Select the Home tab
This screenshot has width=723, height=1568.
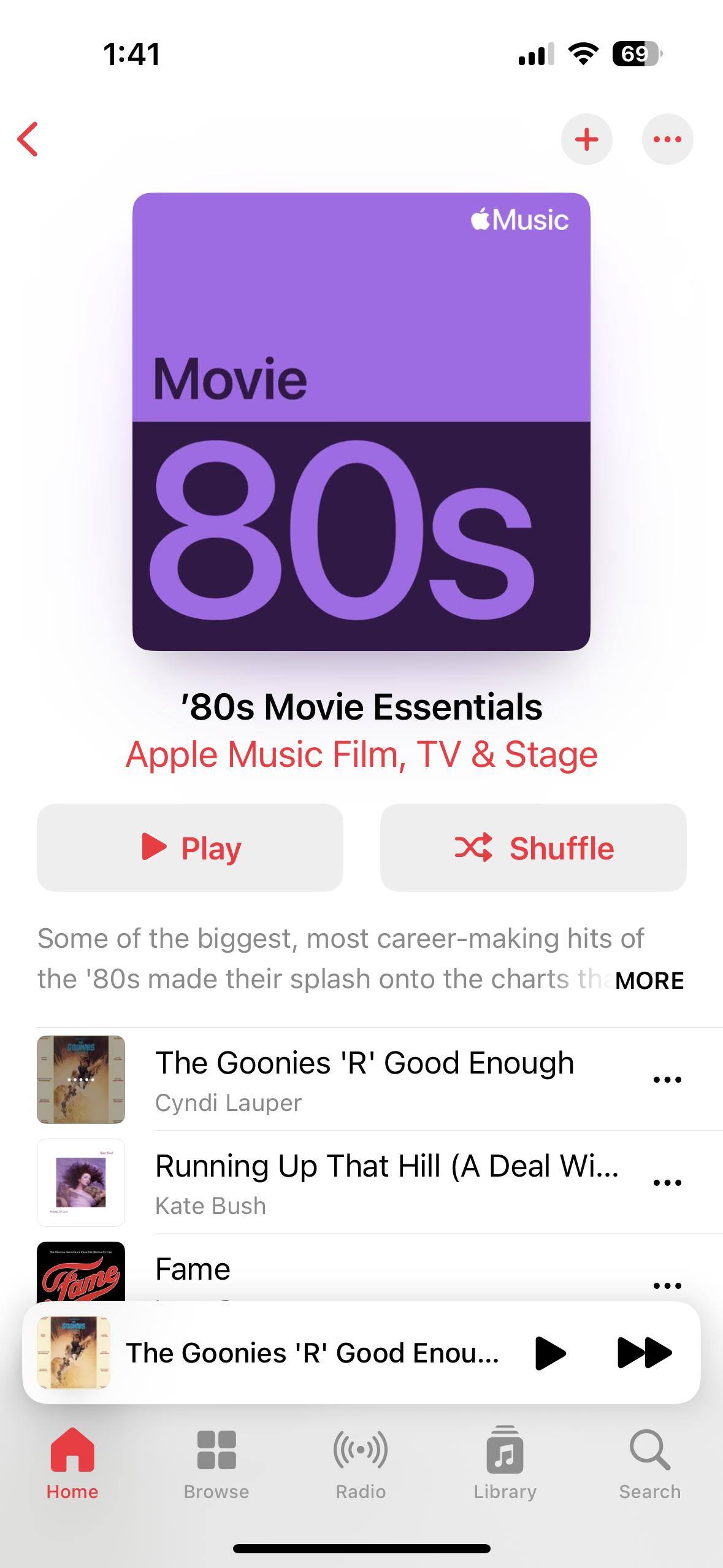click(72, 1463)
